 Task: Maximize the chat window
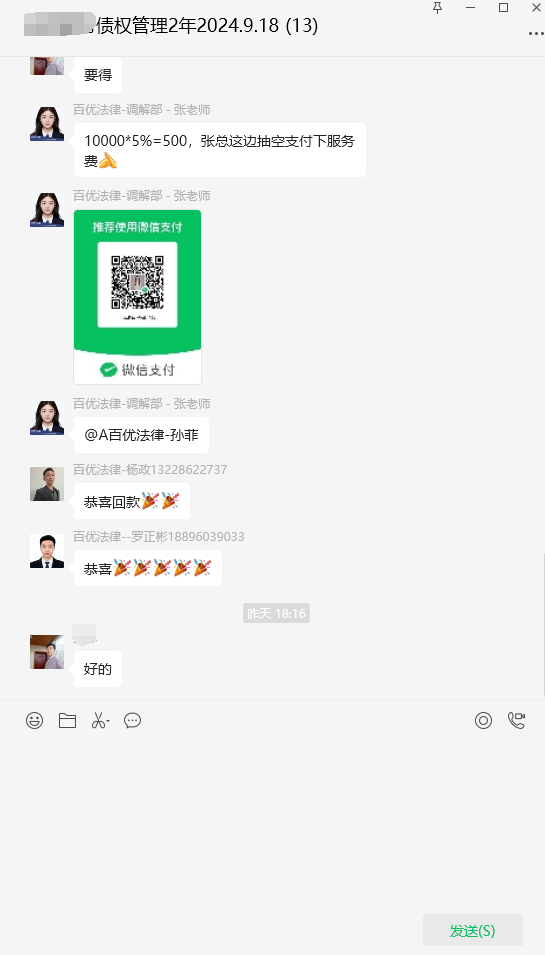pyautogui.click(x=503, y=8)
